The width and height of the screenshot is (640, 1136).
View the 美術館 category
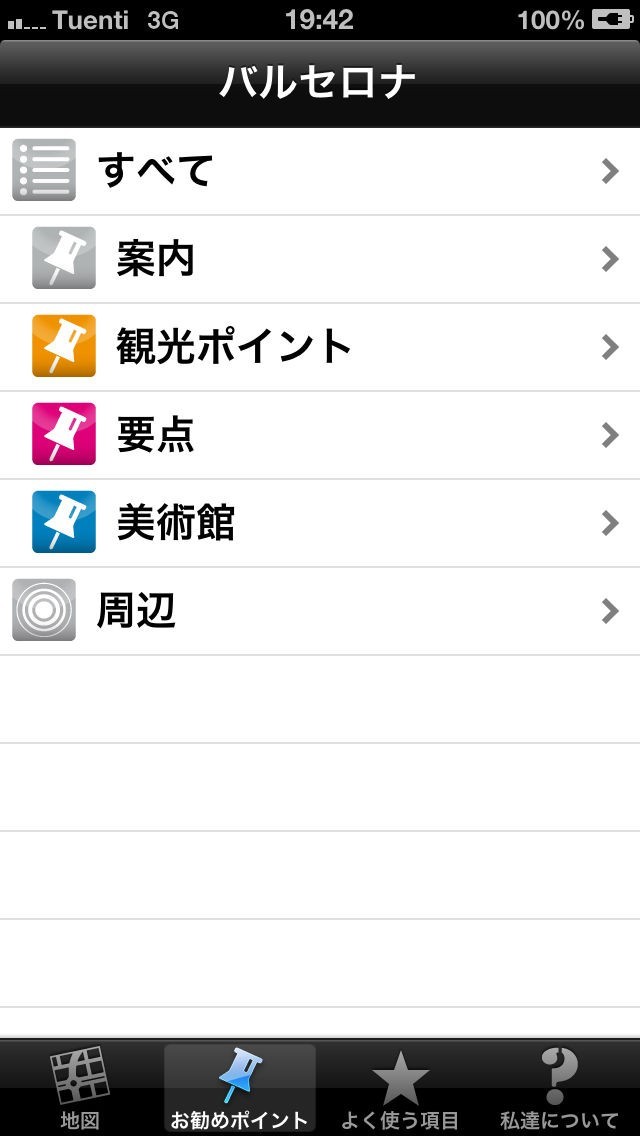click(320, 523)
